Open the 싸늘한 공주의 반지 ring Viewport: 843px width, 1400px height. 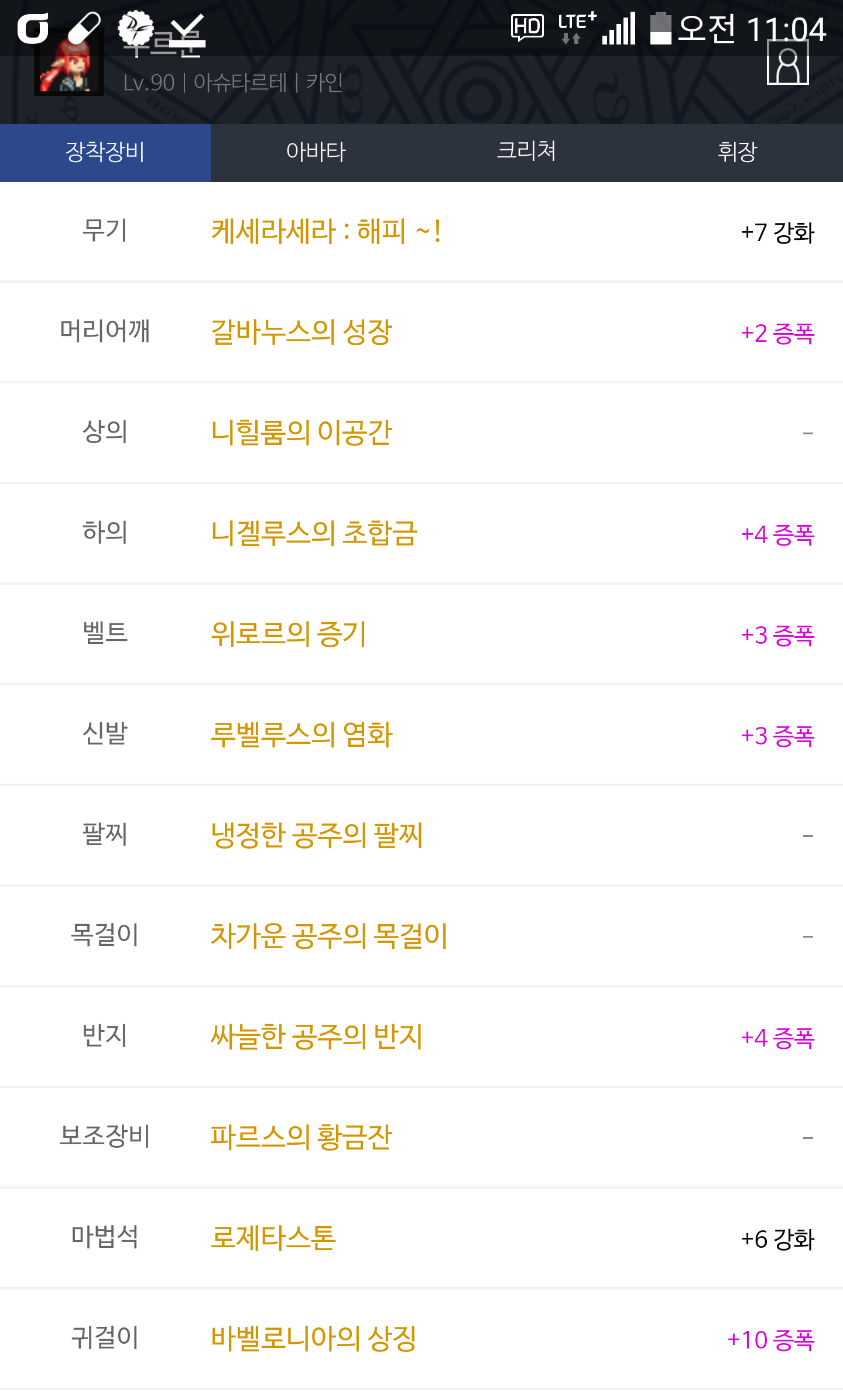316,1037
